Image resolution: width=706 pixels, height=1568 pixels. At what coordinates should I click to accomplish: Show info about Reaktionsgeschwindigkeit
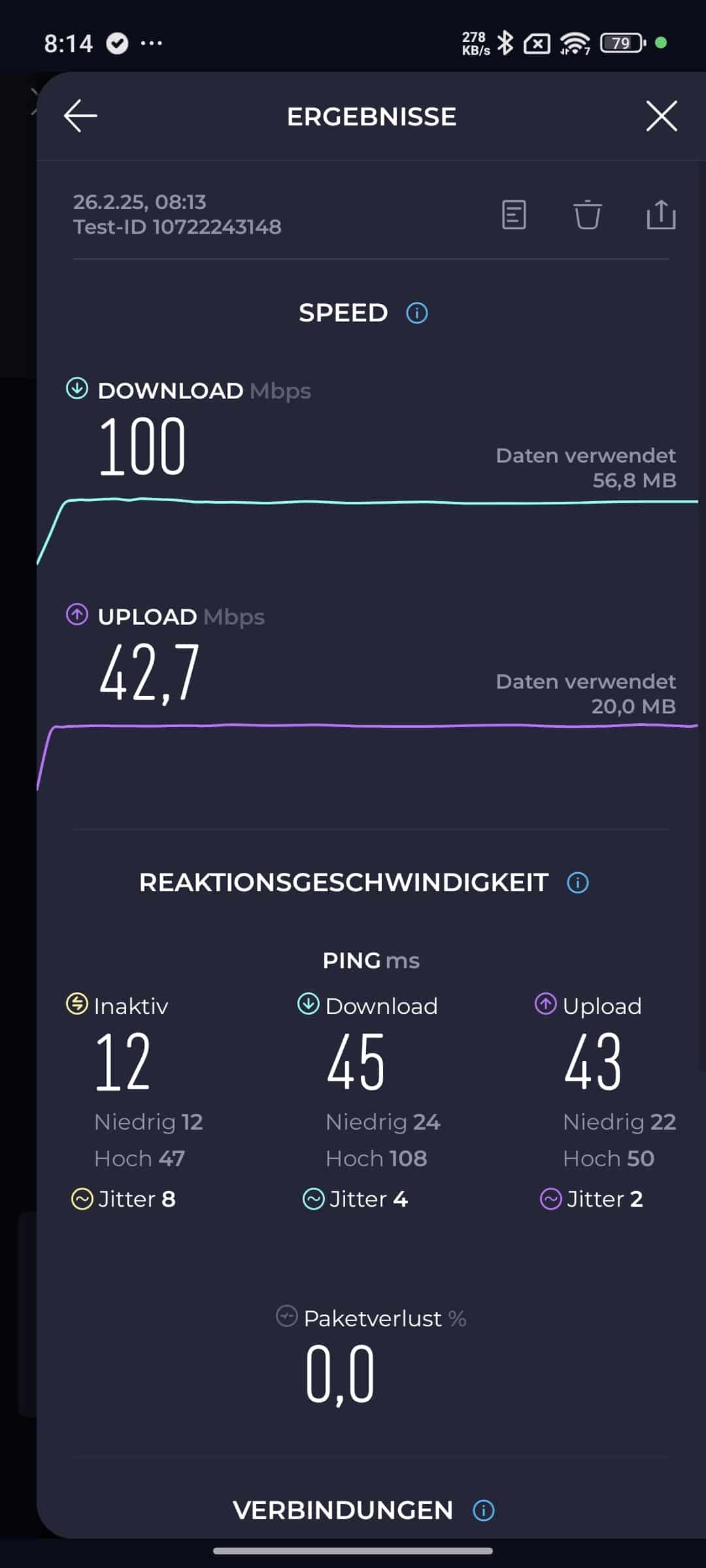pos(578,883)
